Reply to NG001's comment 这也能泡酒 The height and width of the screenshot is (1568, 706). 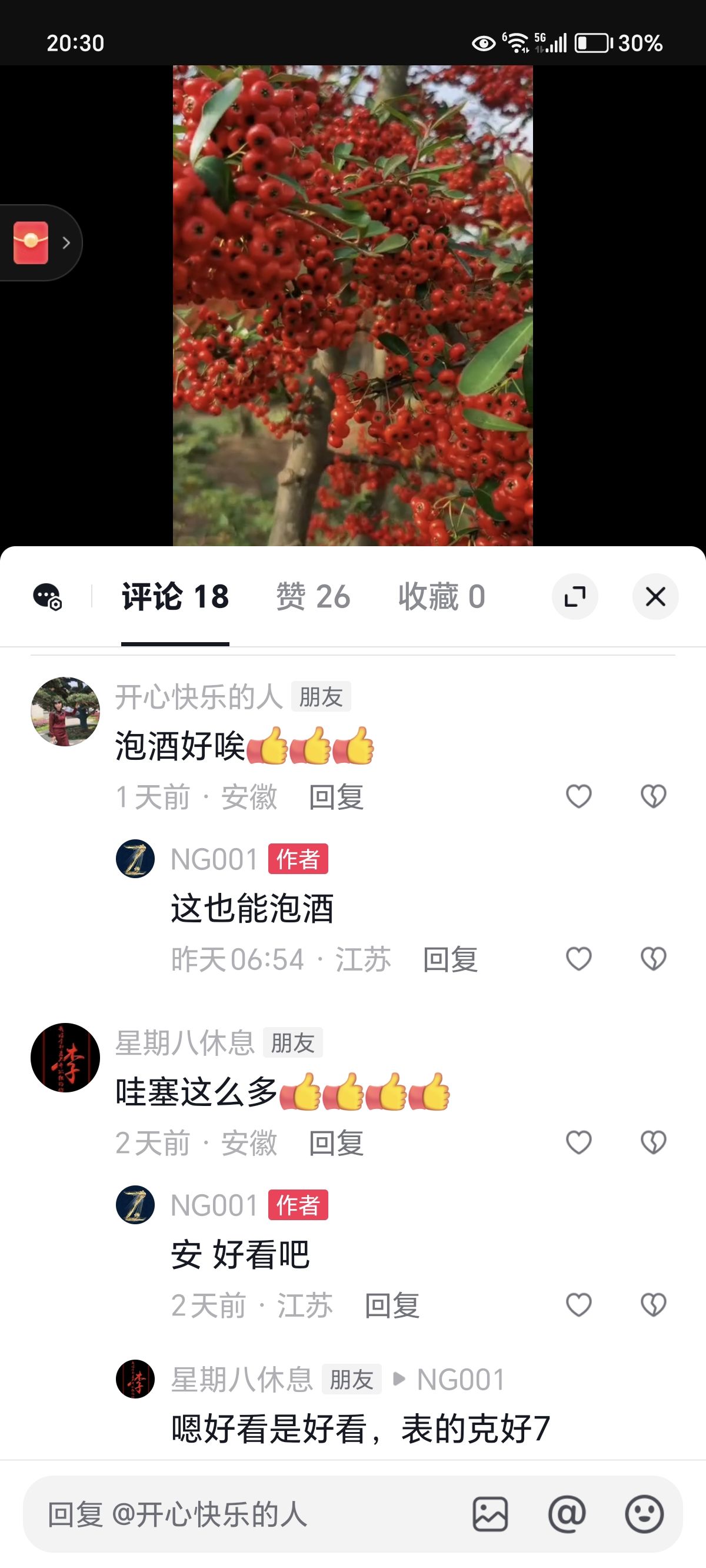click(449, 960)
